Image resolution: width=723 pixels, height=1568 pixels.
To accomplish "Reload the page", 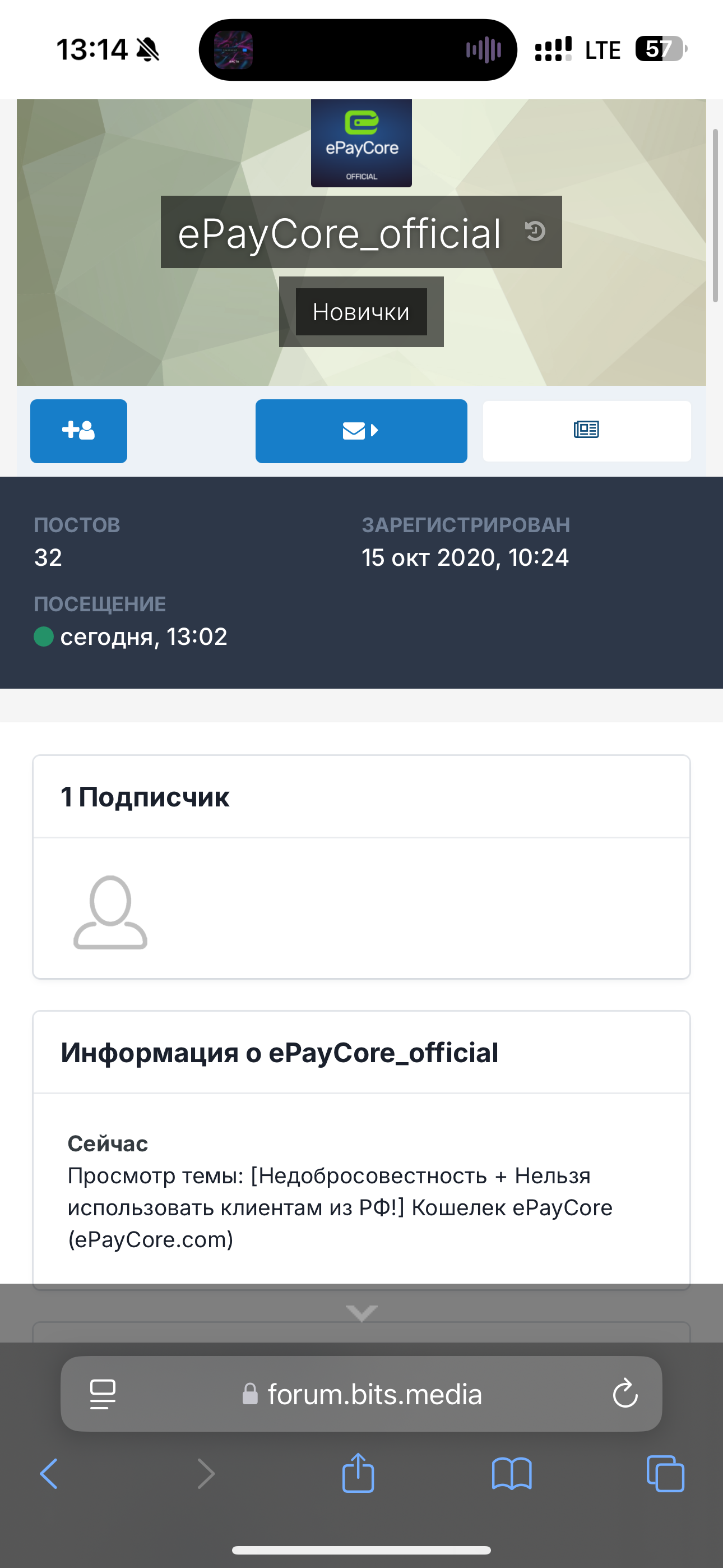I will pos(625,1393).
